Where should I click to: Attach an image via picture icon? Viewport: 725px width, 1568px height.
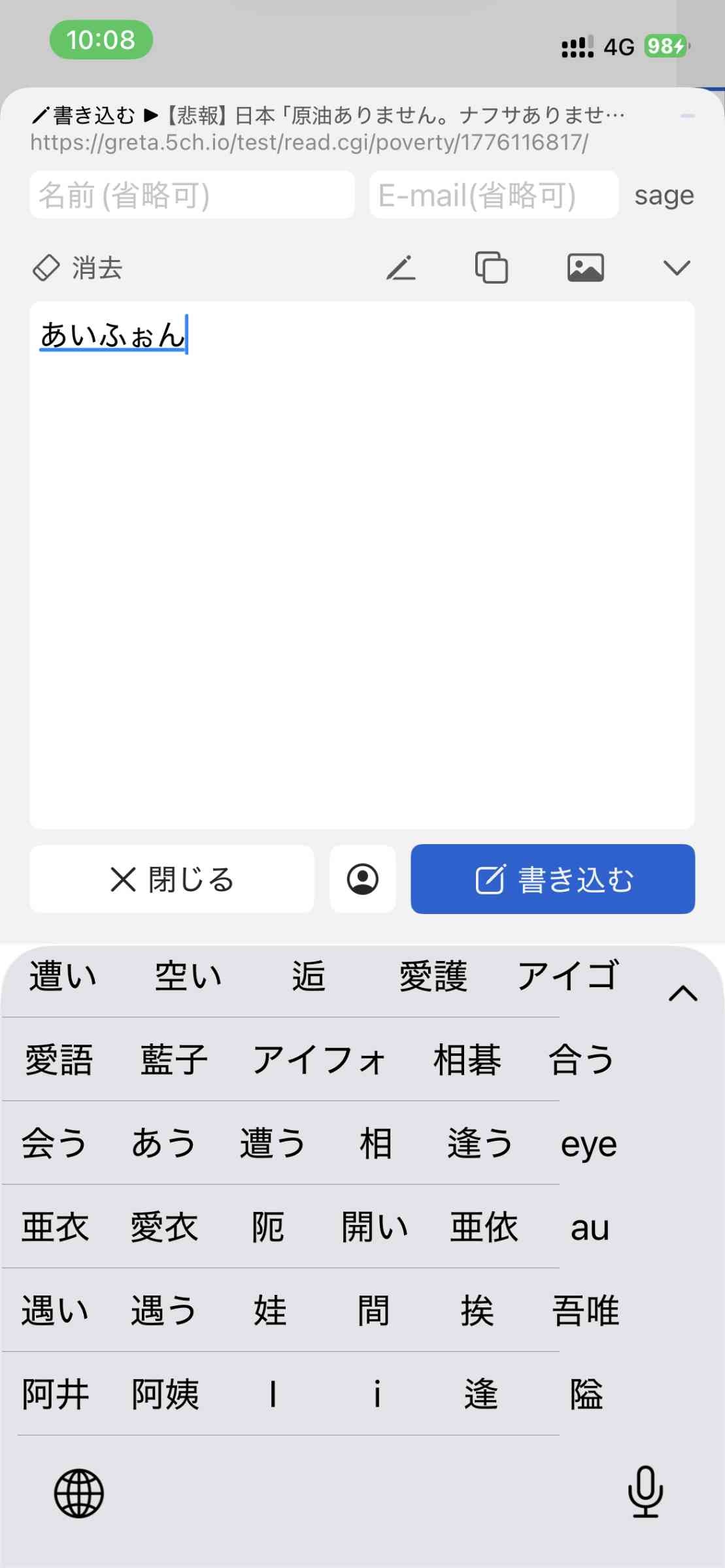click(x=585, y=268)
